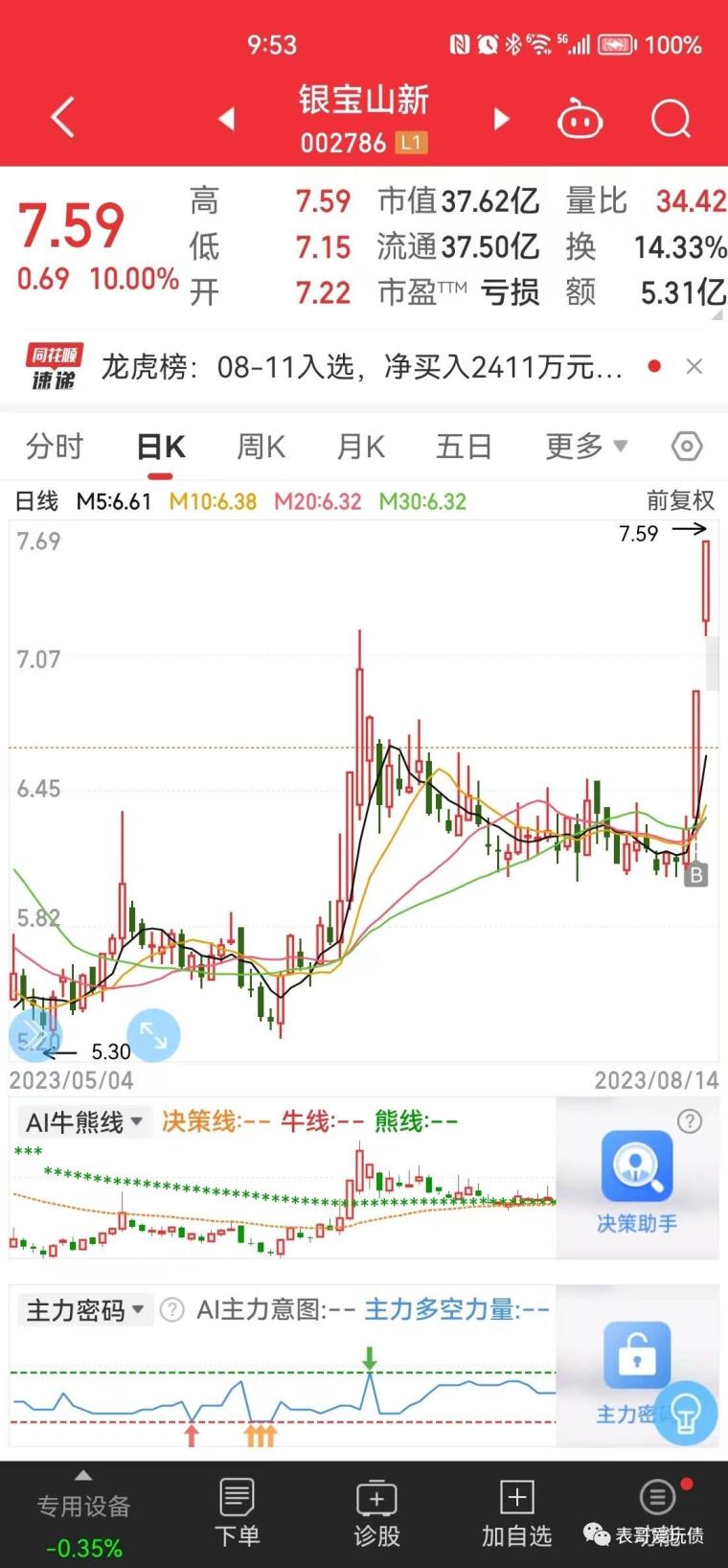Select the 月K chart tab
Image resolution: width=728 pixels, height=1568 pixels.
[x=361, y=447]
